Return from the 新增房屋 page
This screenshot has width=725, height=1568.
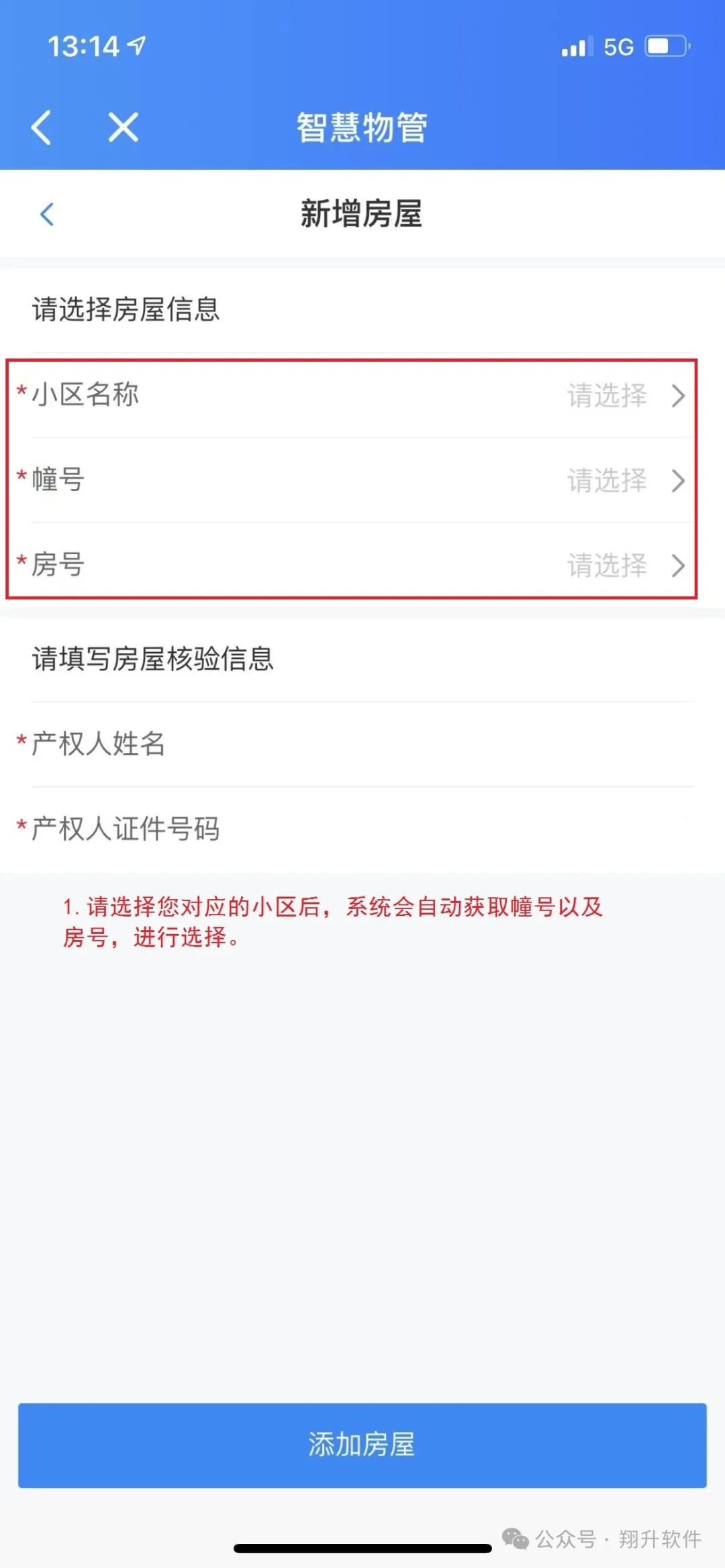(46, 214)
